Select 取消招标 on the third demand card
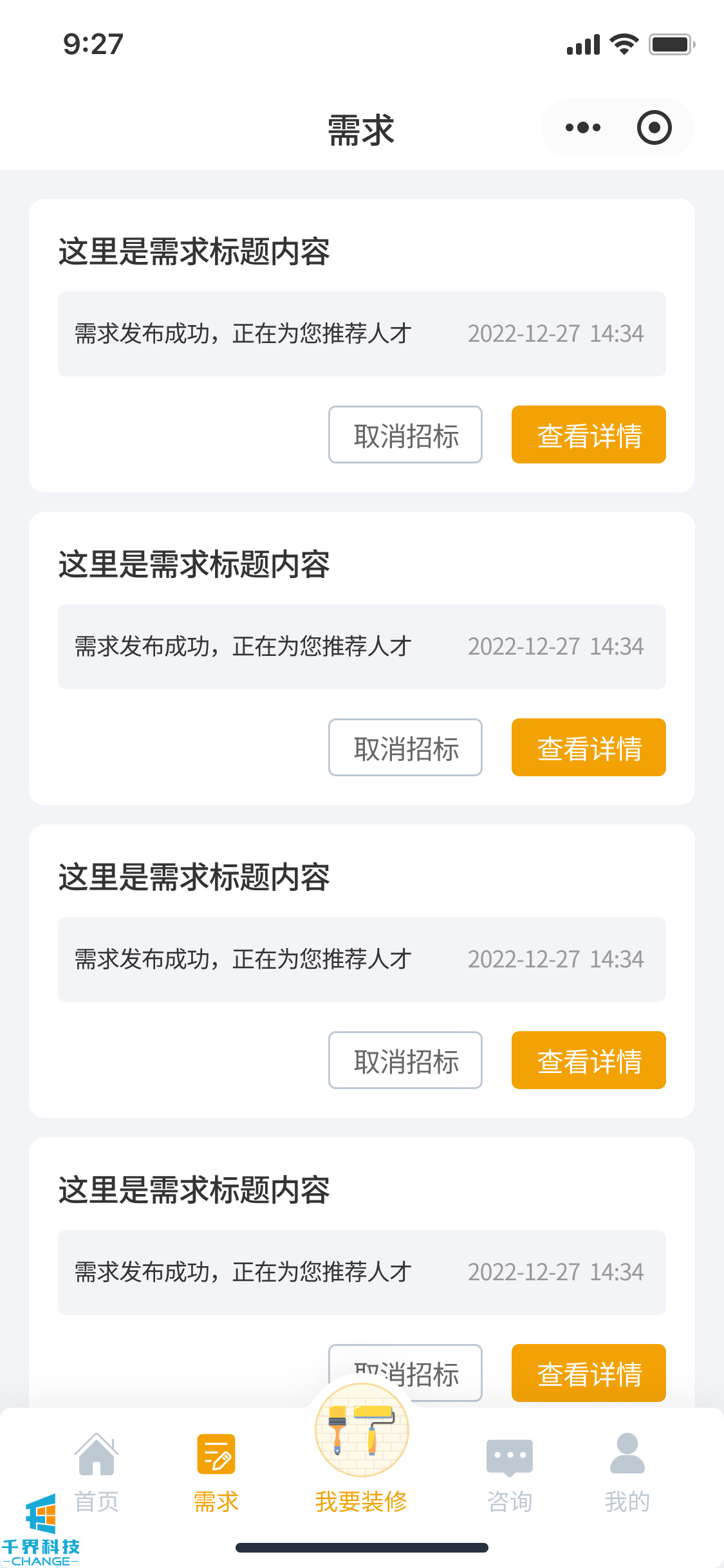The width and height of the screenshot is (724, 1568). [405, 1060]
